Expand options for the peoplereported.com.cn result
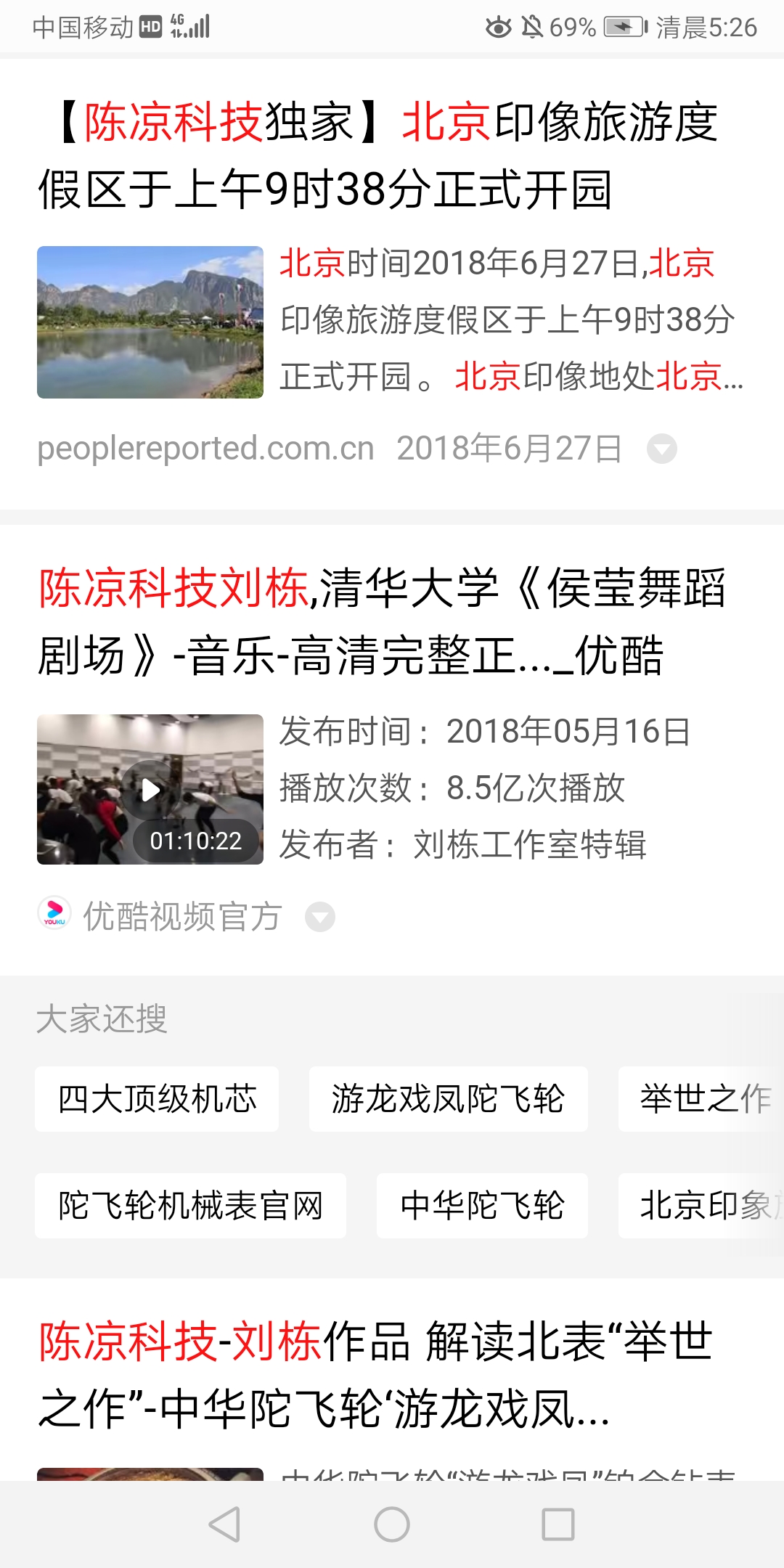 click(663, 449)
